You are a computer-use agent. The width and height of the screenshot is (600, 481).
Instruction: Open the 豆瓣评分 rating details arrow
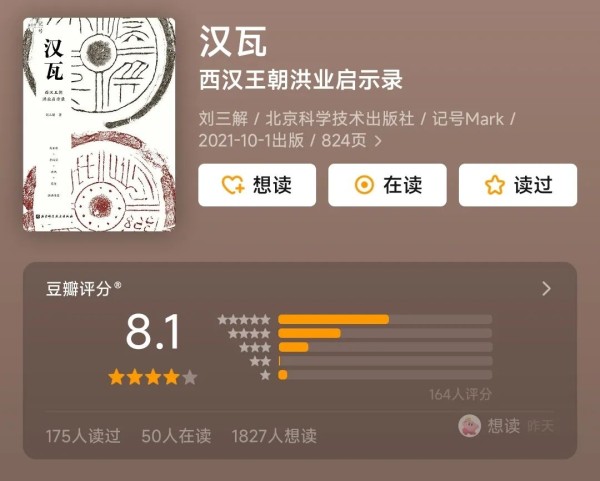click(546, 289)
